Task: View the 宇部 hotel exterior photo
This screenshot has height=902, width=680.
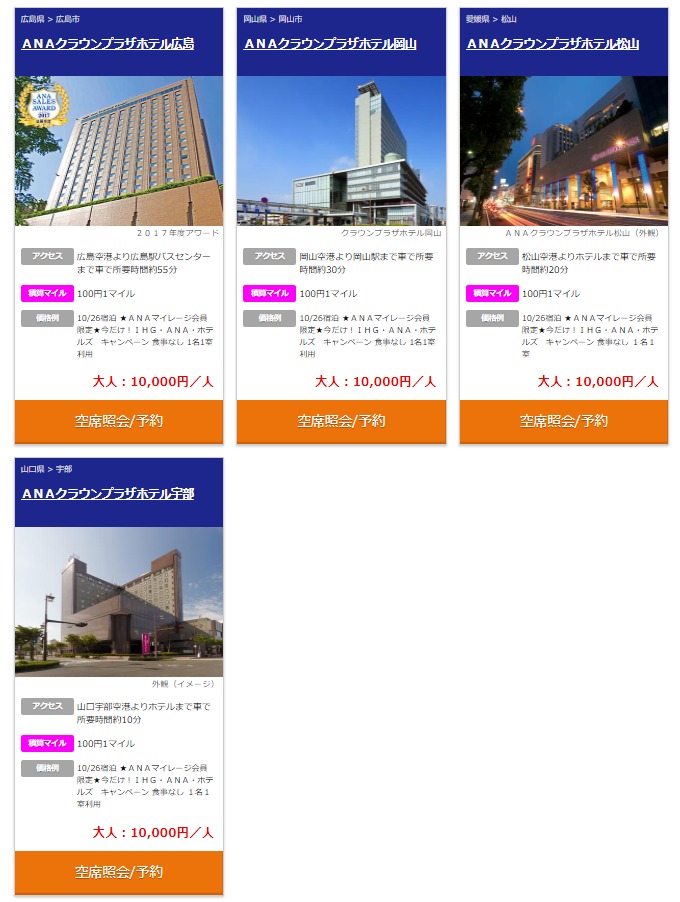Action: (119, 602)
